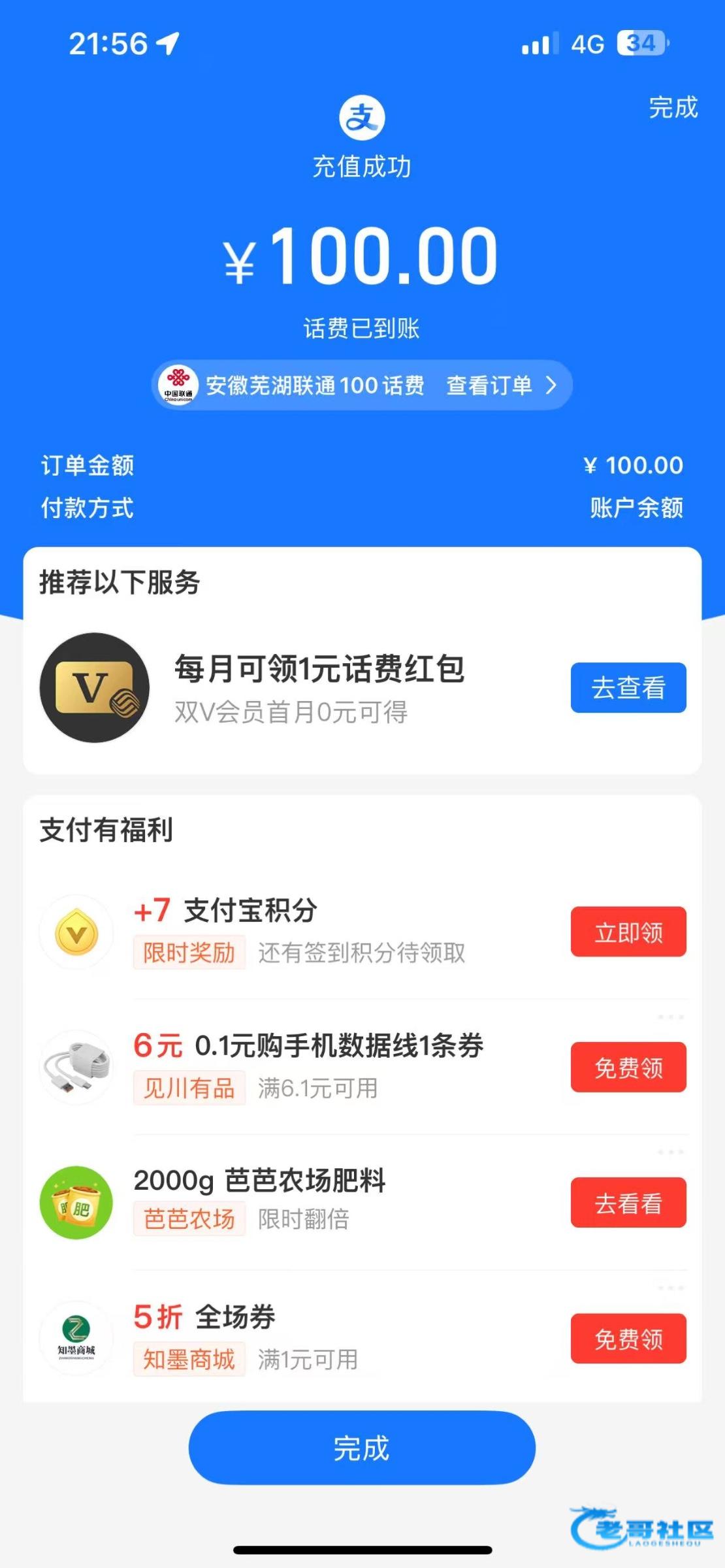
Task: Tap 免费领 for the 知墨商城 全场券
Action: [x=628, y=1339]
